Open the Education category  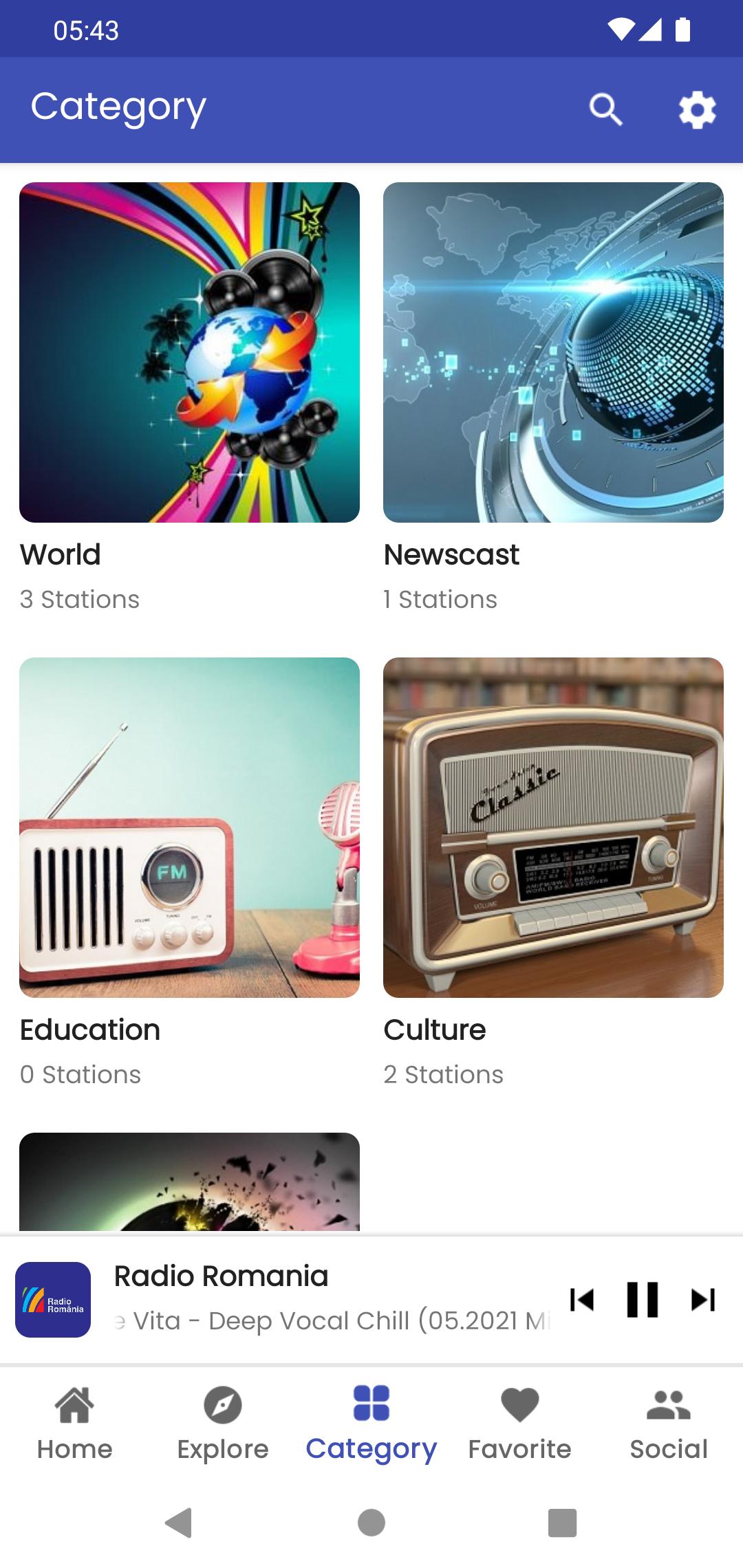[x=189, y=827]
